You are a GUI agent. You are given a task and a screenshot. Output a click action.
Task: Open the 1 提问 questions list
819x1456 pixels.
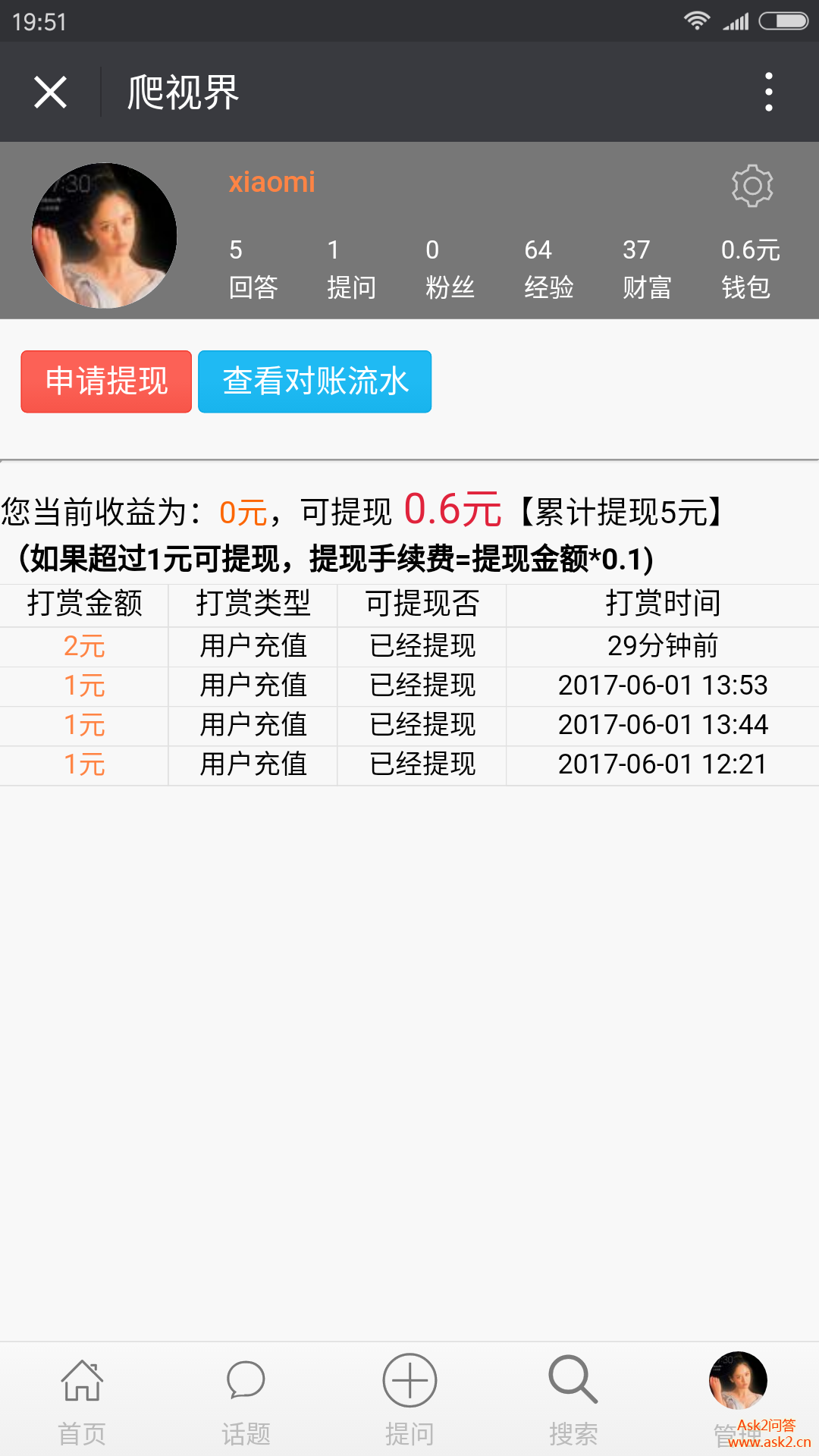coord(350,268)
